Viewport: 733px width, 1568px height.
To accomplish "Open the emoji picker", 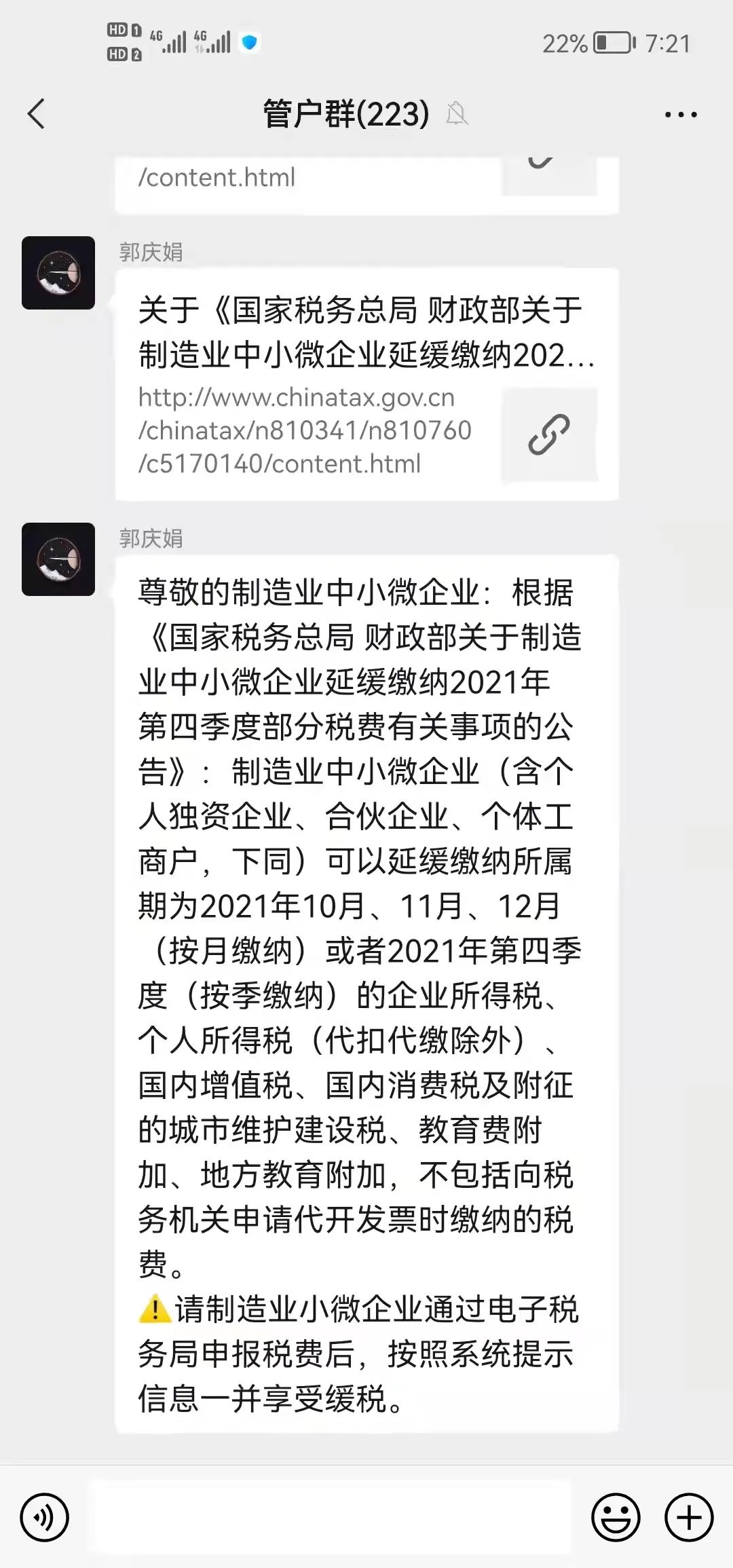I will coord(616,1517).
